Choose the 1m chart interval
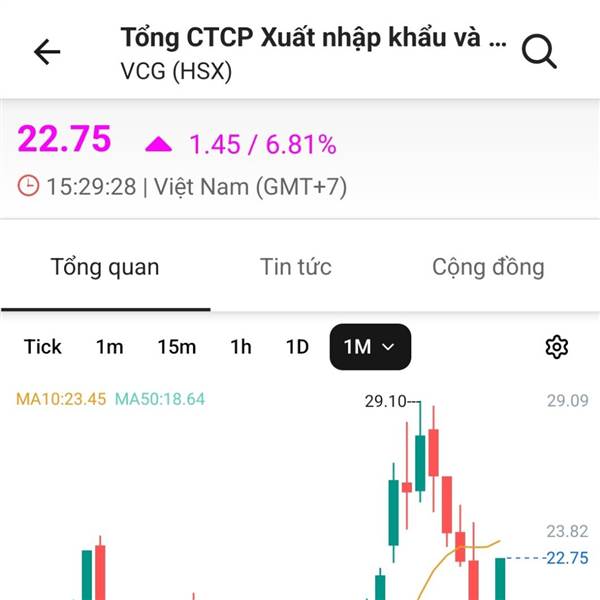This screenshot has width=600, height=600. (x=109, y=347)
